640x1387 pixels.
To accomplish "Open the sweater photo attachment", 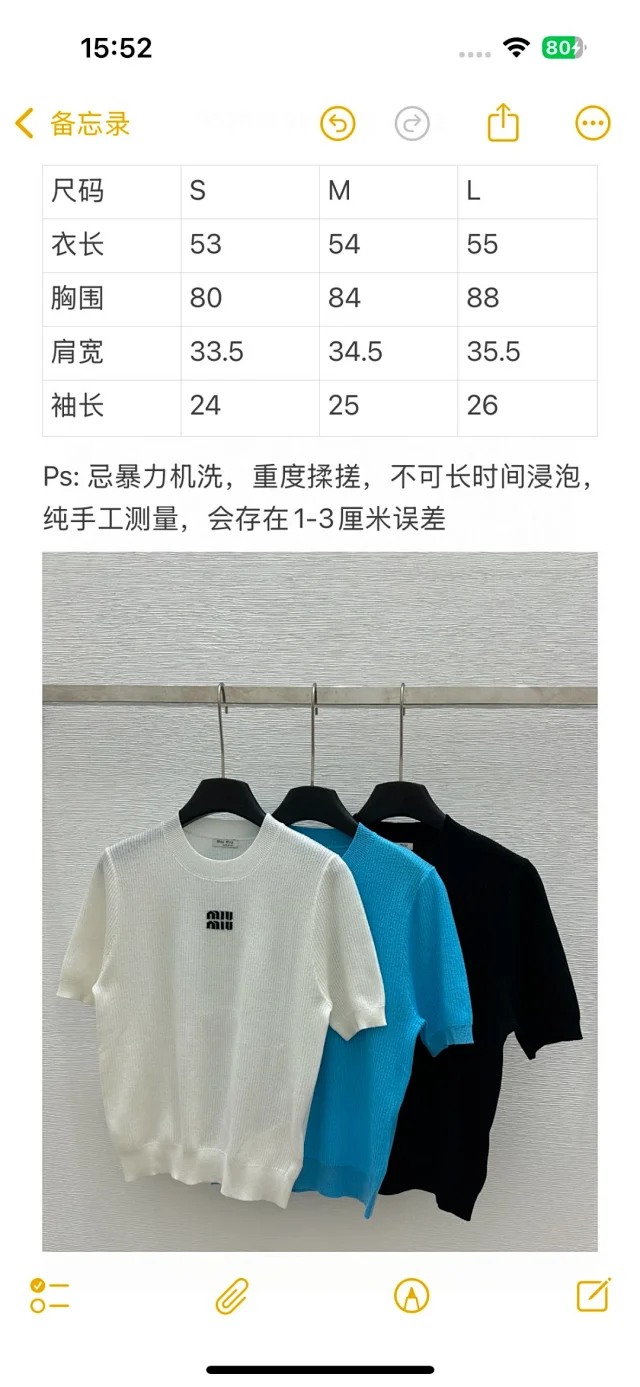I will pyautogui.click(x=320, y=902).
